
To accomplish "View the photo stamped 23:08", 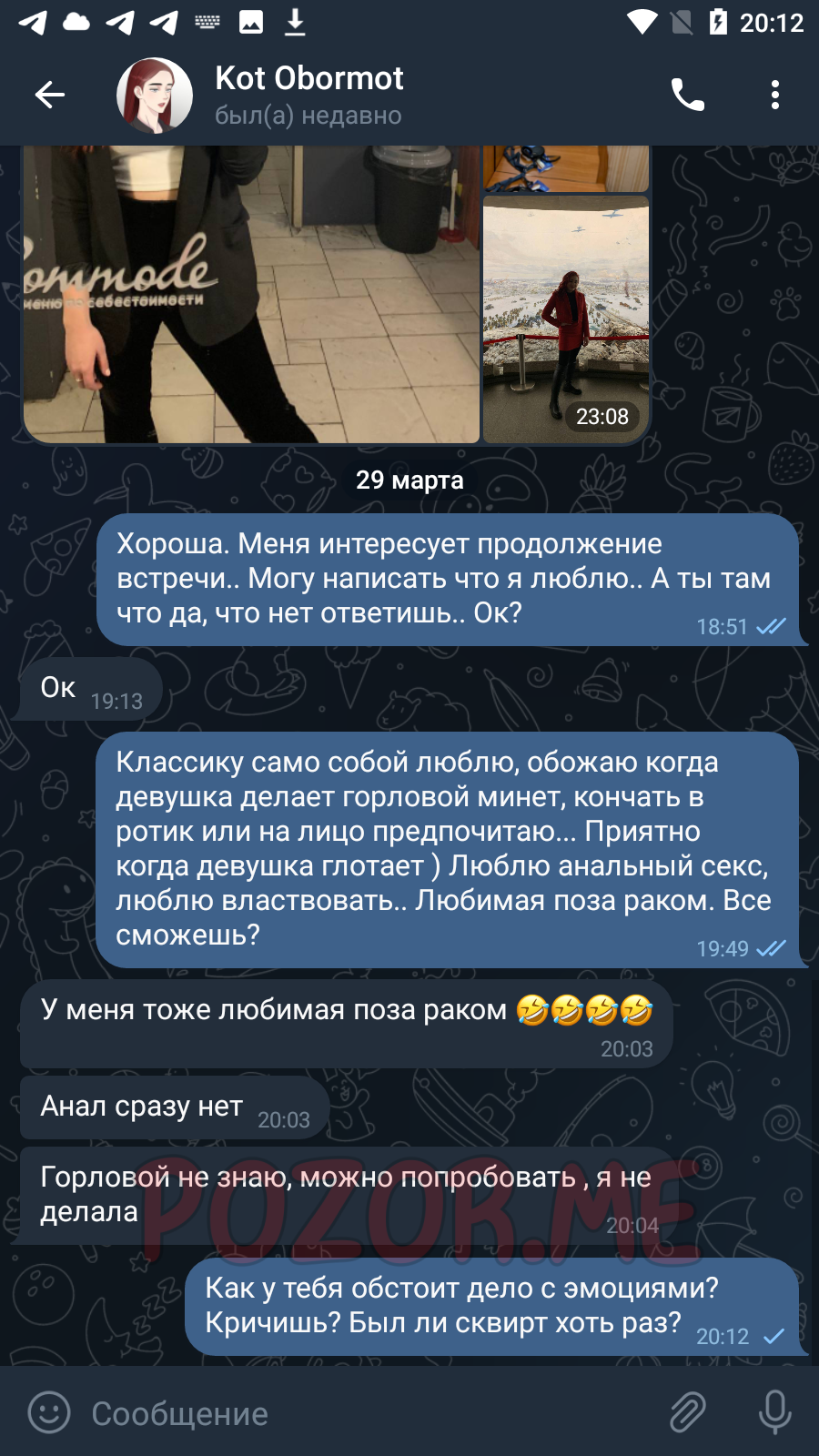I will click(x=566, y=319).
